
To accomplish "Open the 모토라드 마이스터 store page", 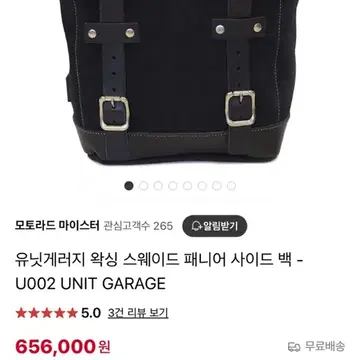I will coord(57,226).
